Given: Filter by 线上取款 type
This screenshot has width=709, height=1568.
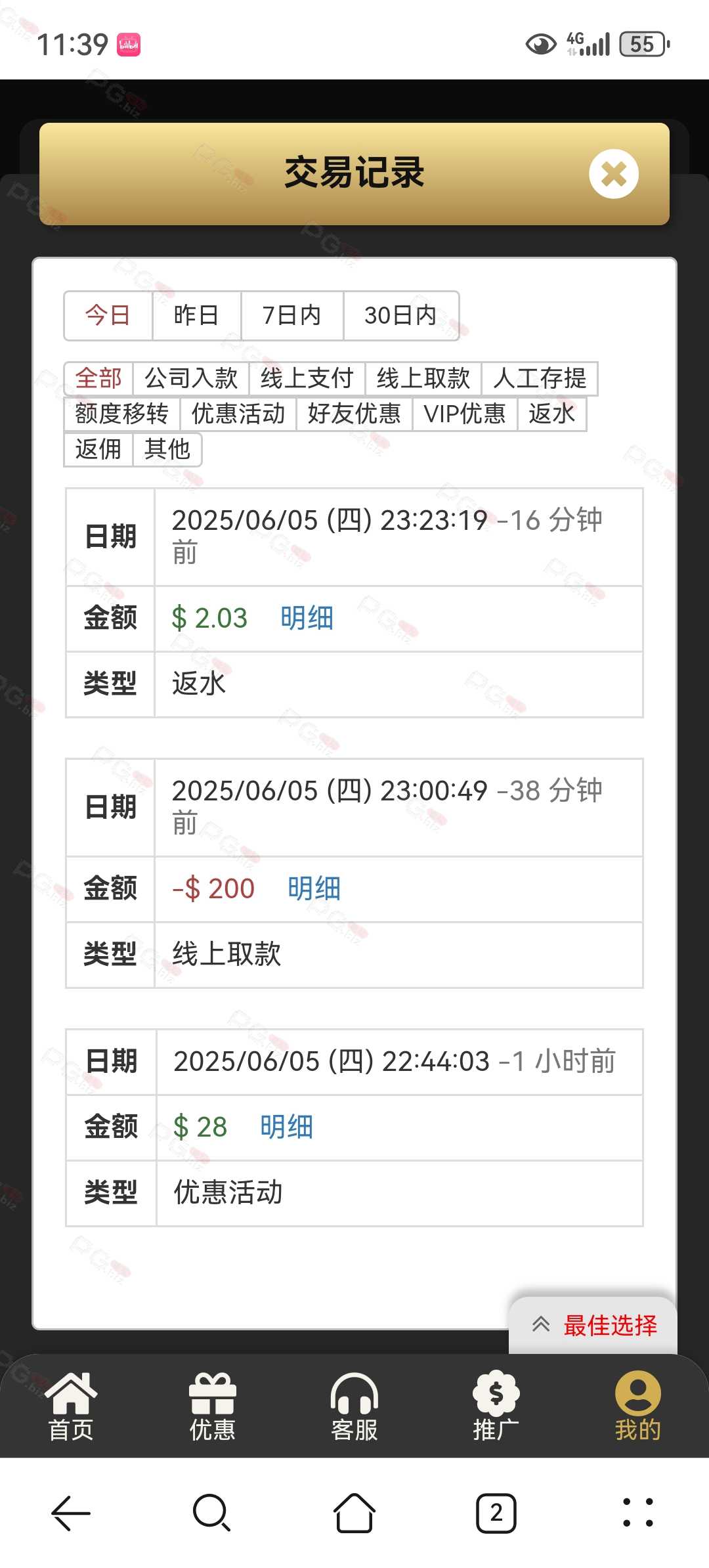Looking at the screenshot, I should pos(423,378).
